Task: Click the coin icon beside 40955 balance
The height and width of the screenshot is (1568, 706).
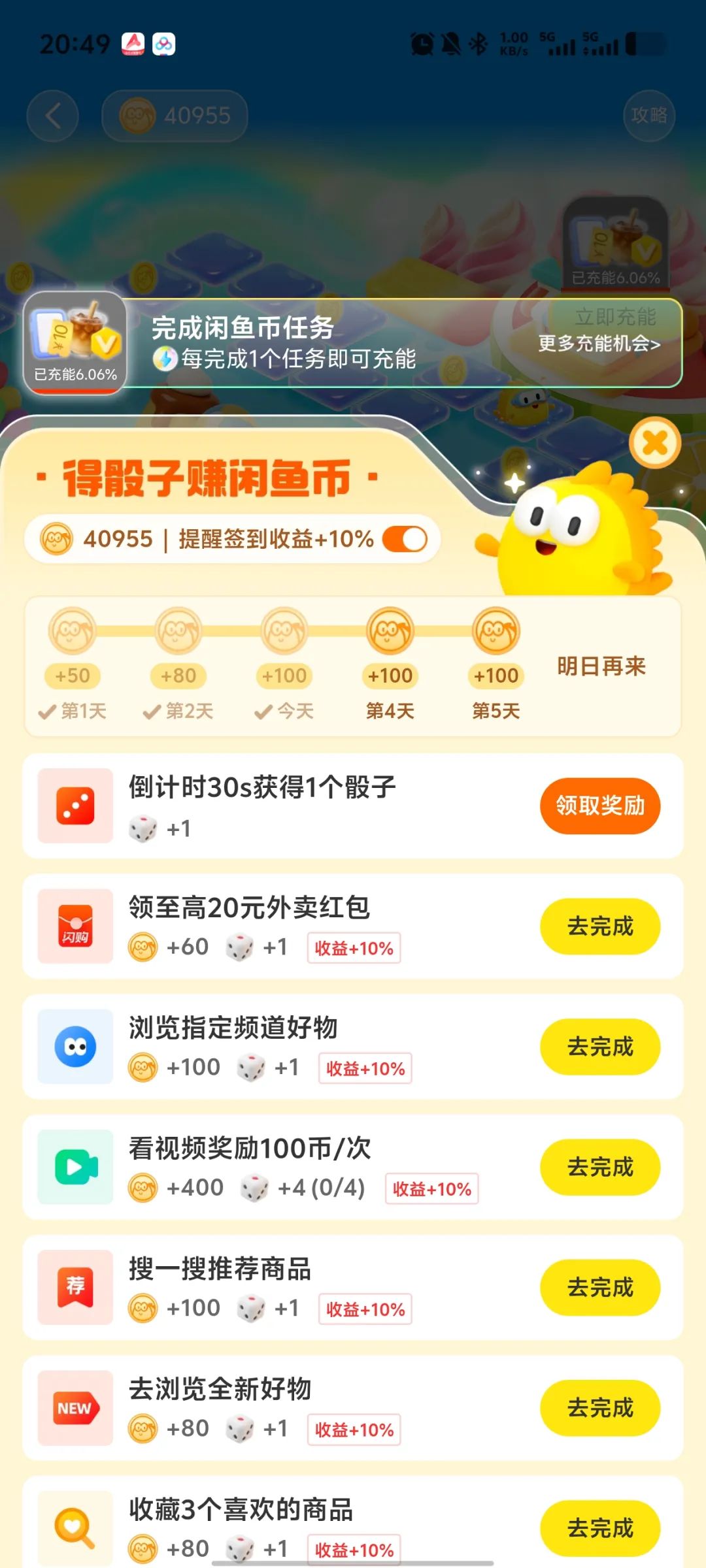Action: tap(56, 539)
